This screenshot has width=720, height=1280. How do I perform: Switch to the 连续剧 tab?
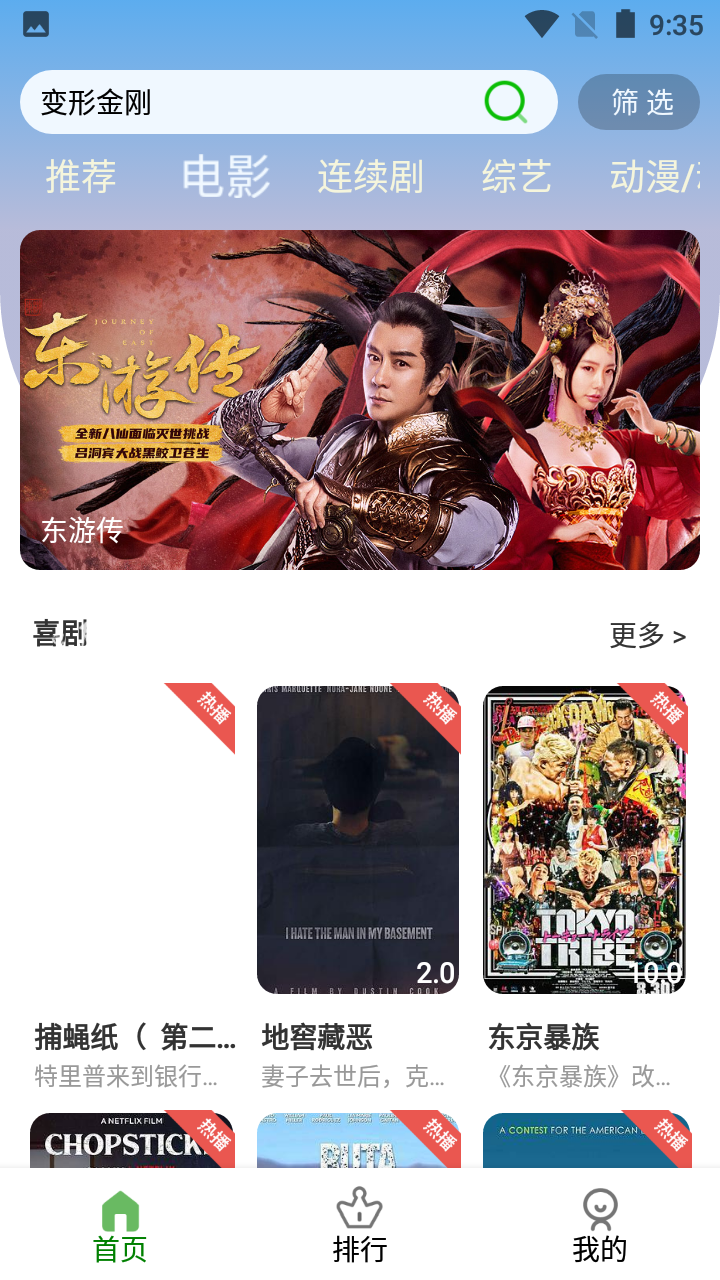click(370, 177)
